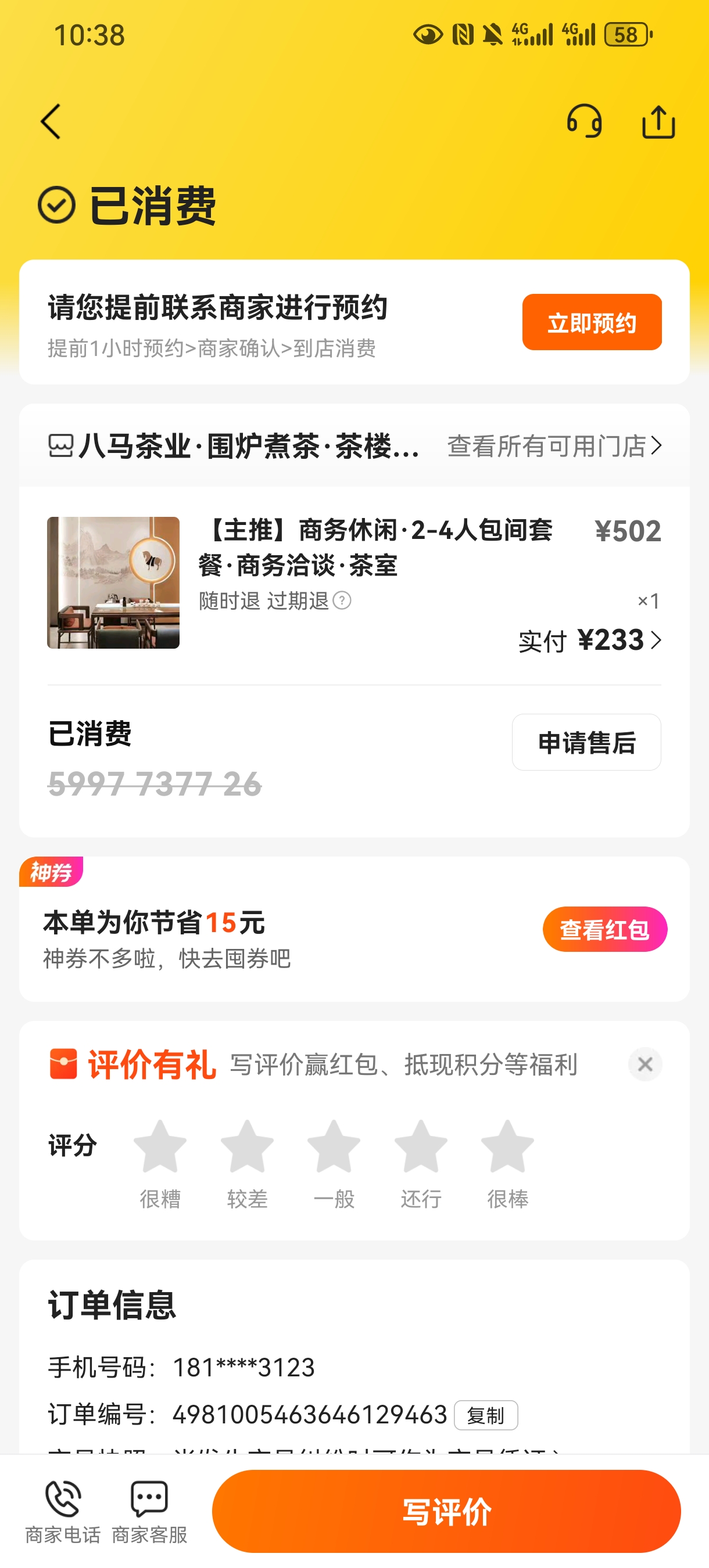Image resolution: width=709 pixels, height=1568 pixels.
Task: Rate five stars labeled 很棒
Action: tap(507, 1147)
